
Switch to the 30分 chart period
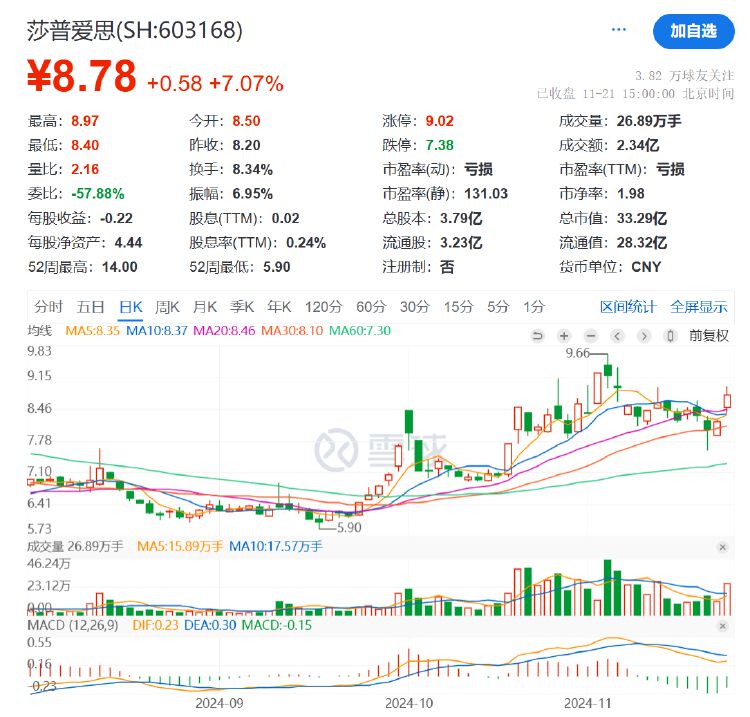[414, 307]
